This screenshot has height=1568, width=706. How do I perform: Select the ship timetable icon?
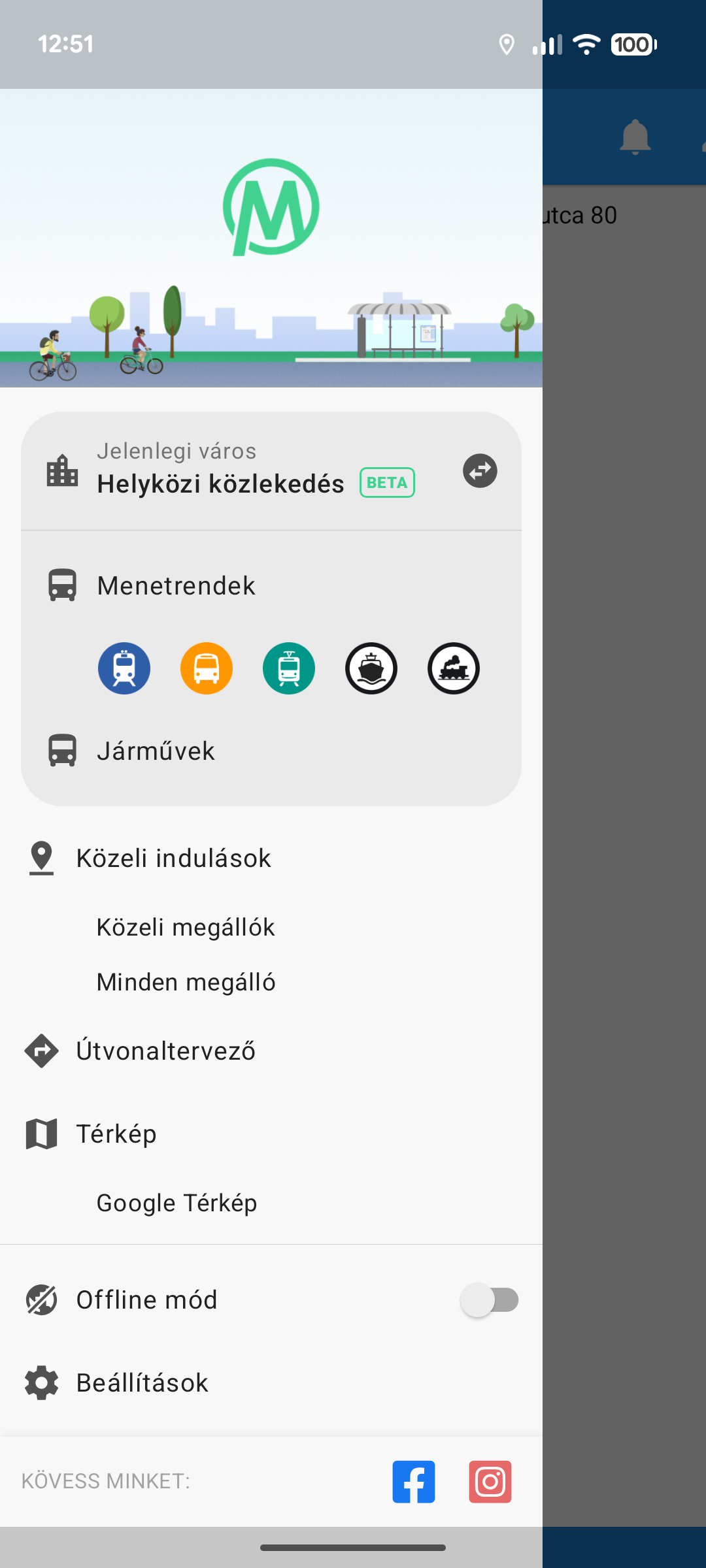[371, 668]
